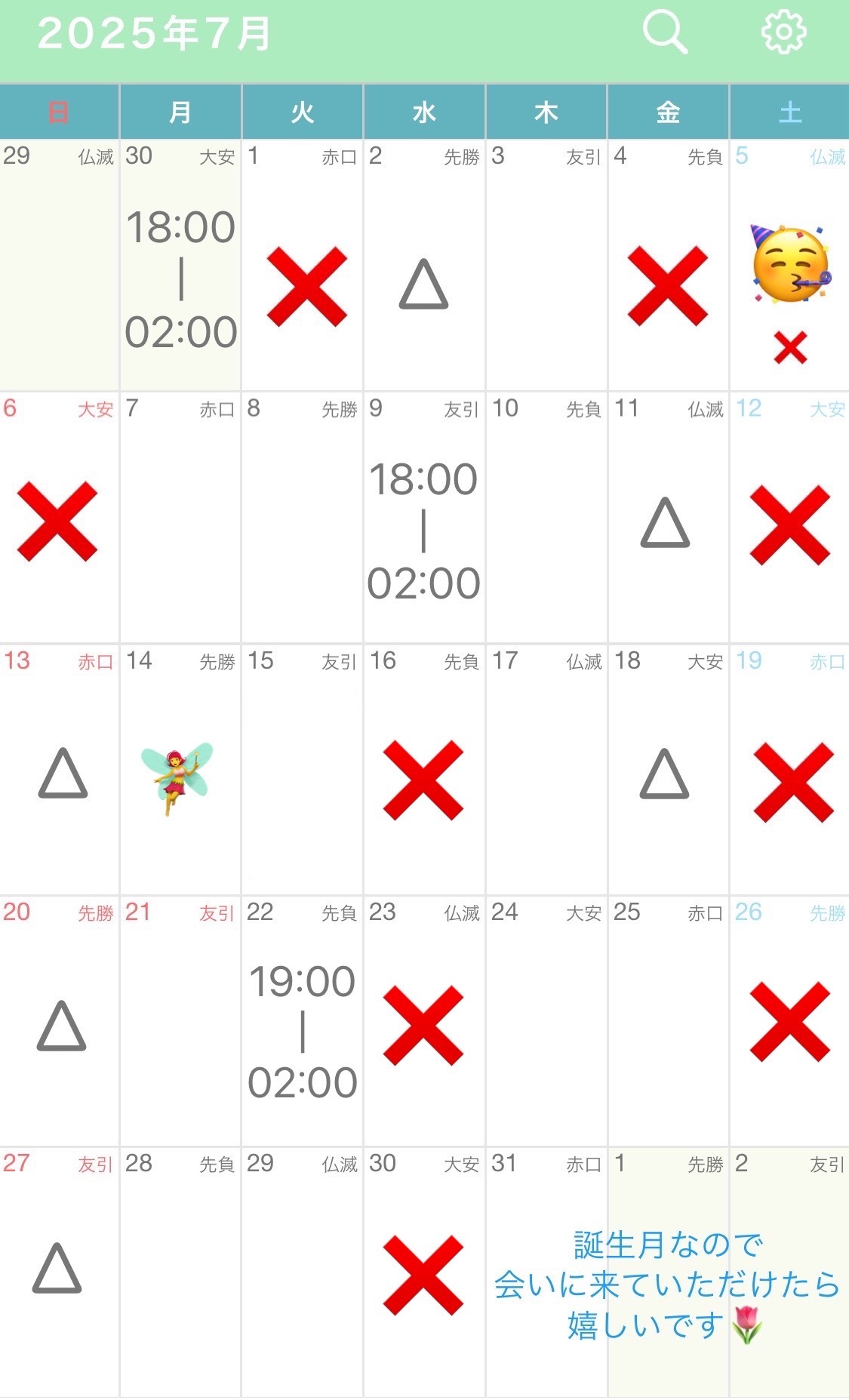849x1400 pixels.
Task: Open date July 10
Action: [x=546, y=518]
